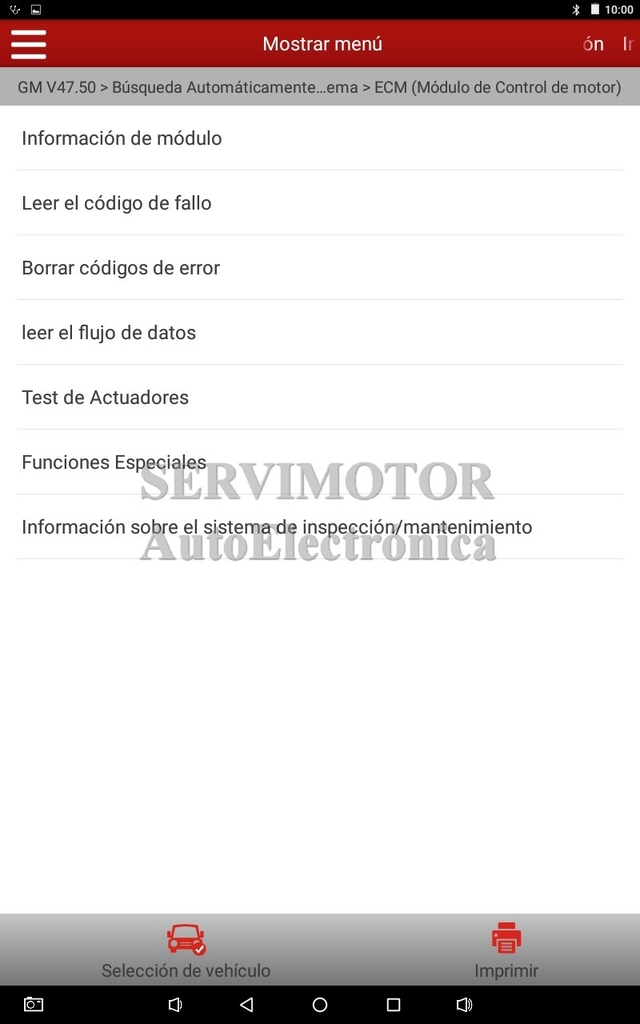640x1024 pixels.
Task: Open the hamburger drawer menu
Action: tap(29, 44)
